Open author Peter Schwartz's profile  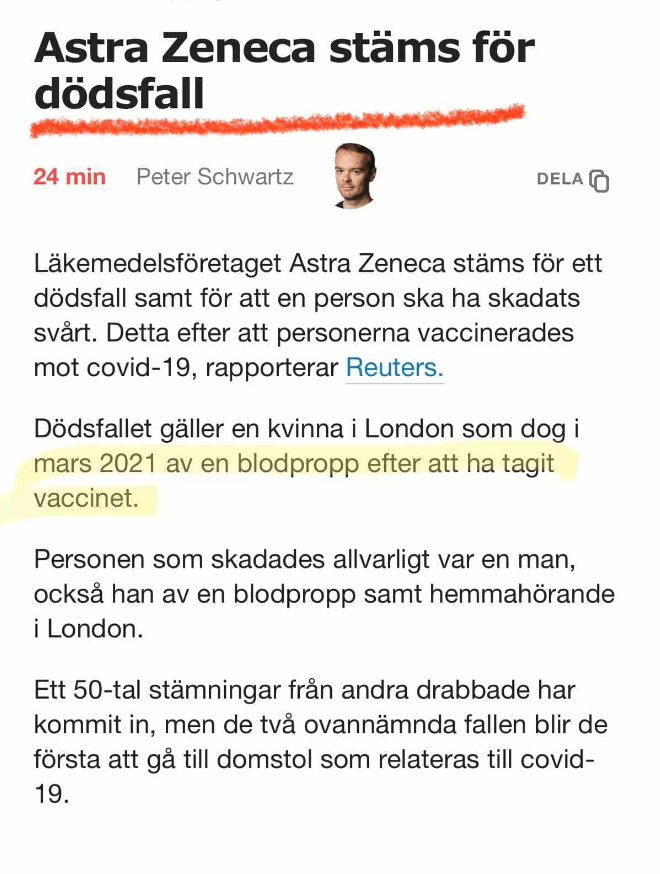point(215,177)
